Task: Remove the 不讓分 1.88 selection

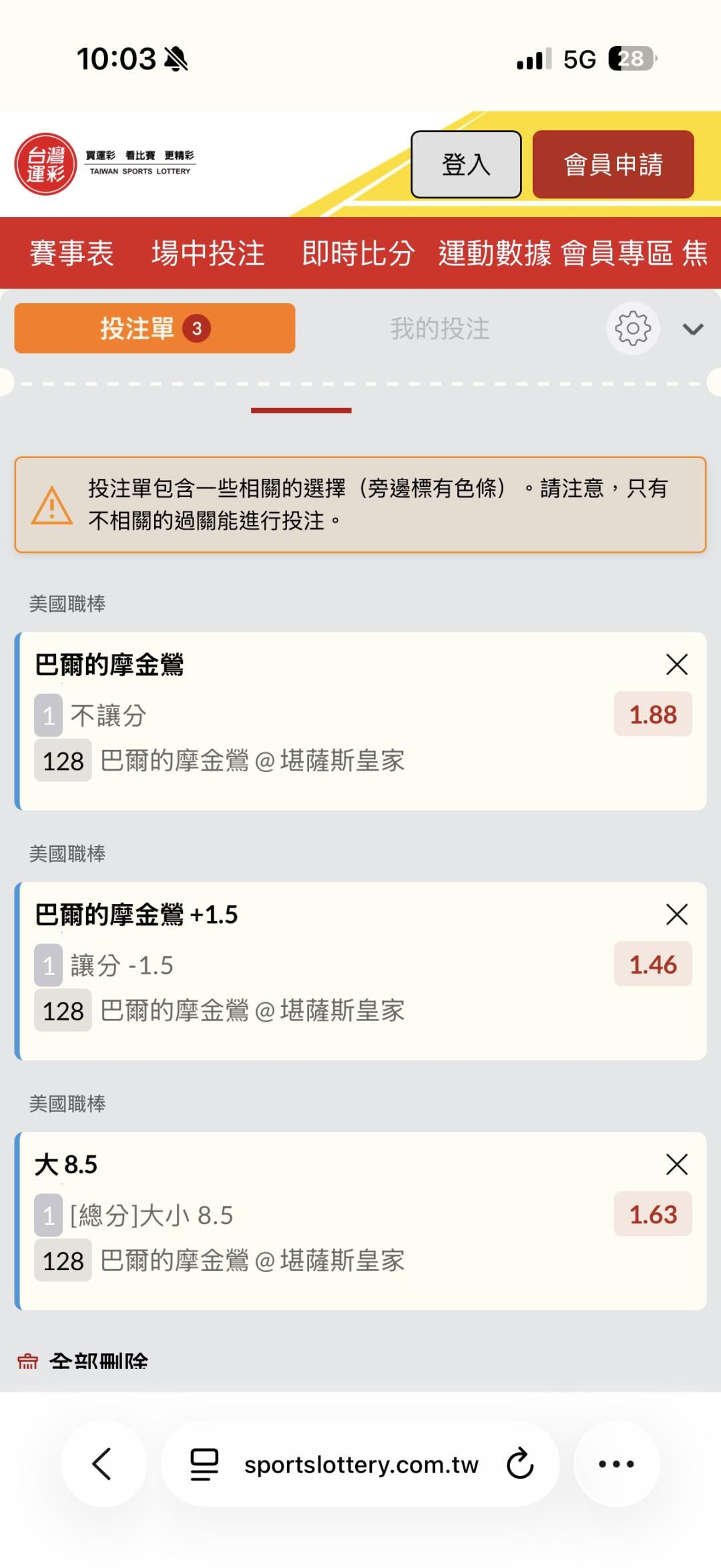Action: pos(677,664)
